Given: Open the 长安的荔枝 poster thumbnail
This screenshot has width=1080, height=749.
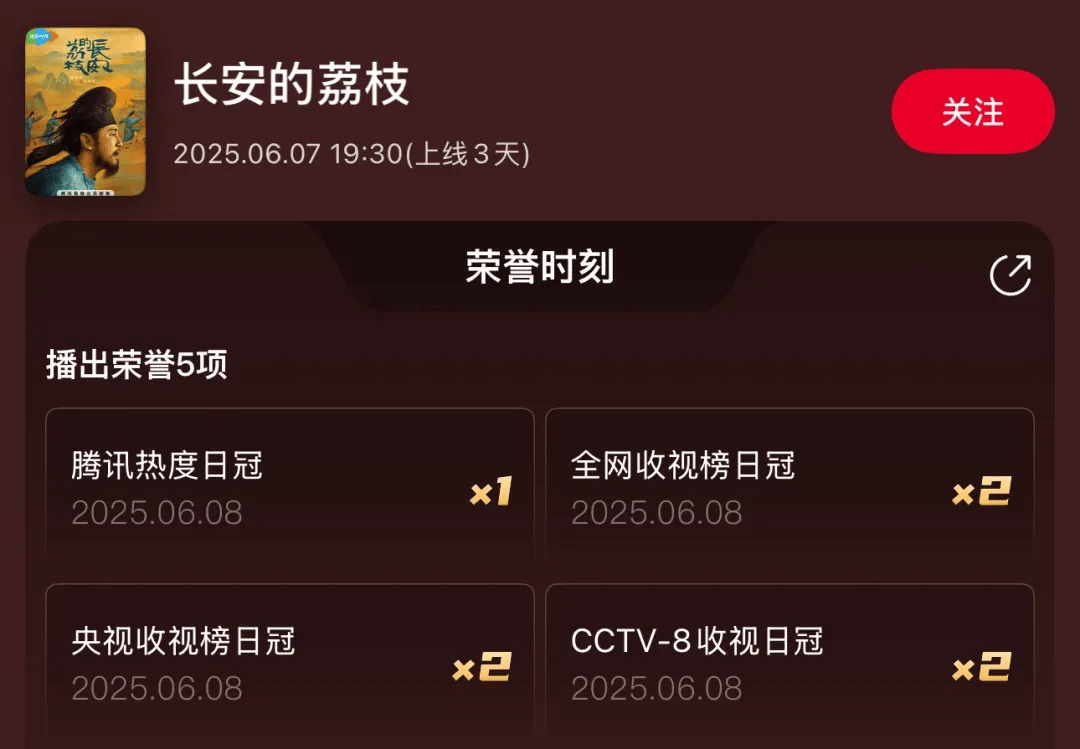Looking at the screenshot, I should (x=85, y=111).
